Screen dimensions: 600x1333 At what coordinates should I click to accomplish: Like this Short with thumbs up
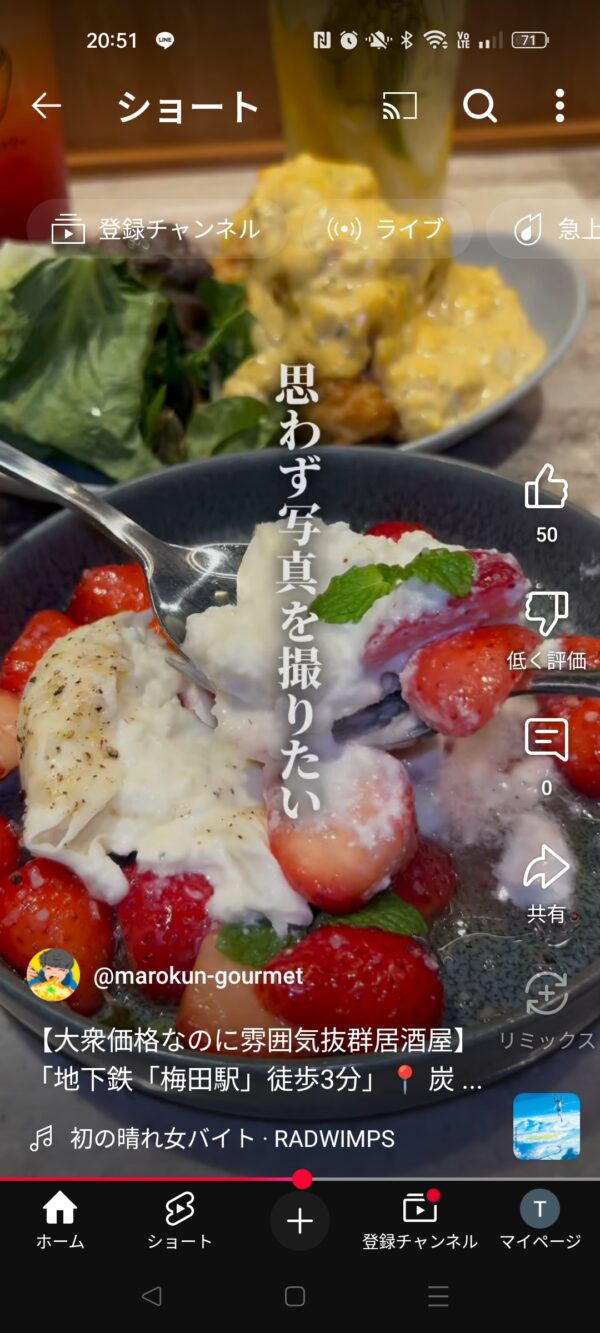pyautogui.click(x=546, y=488)
